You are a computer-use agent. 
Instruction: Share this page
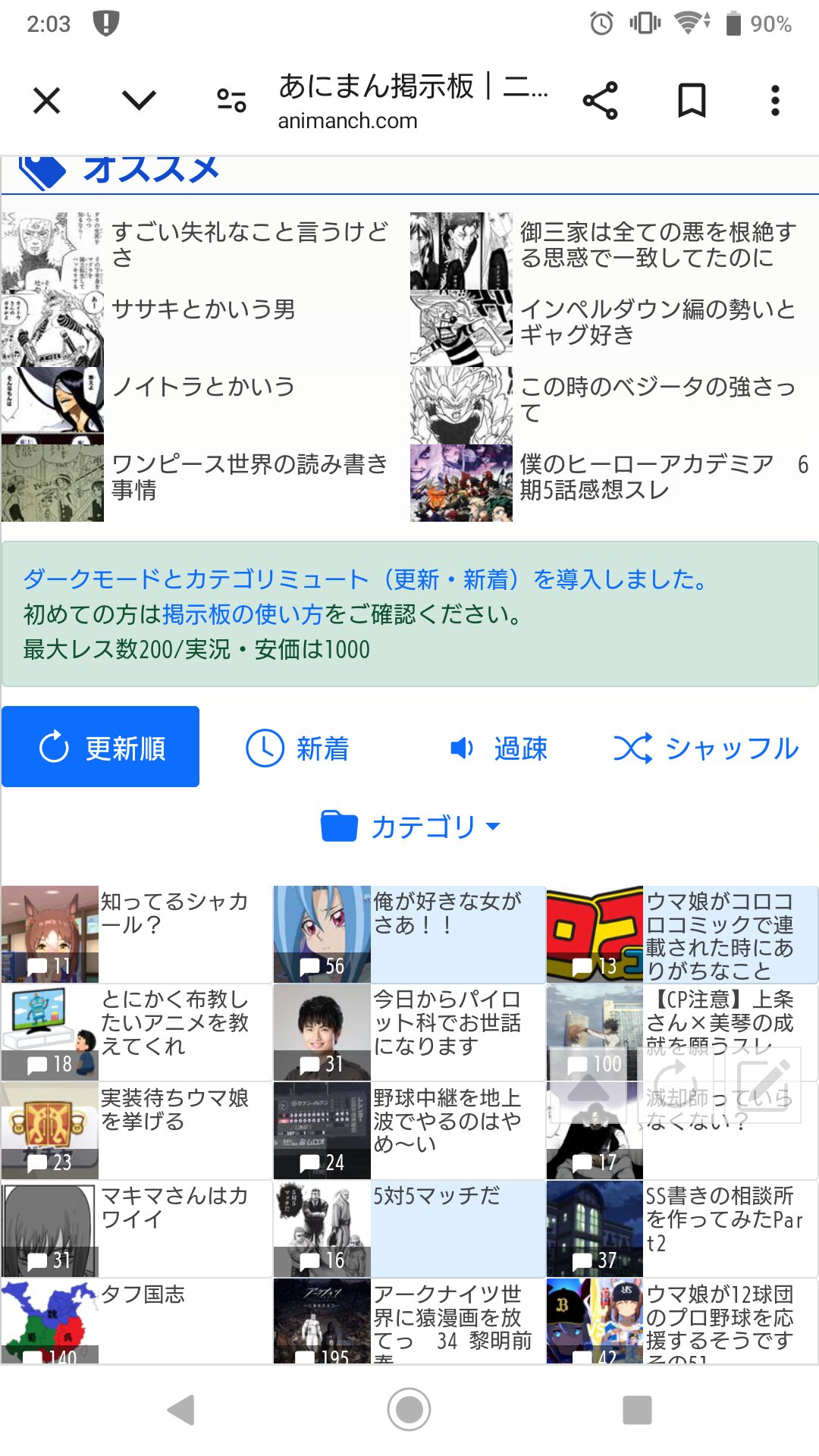tap(600, 101)
